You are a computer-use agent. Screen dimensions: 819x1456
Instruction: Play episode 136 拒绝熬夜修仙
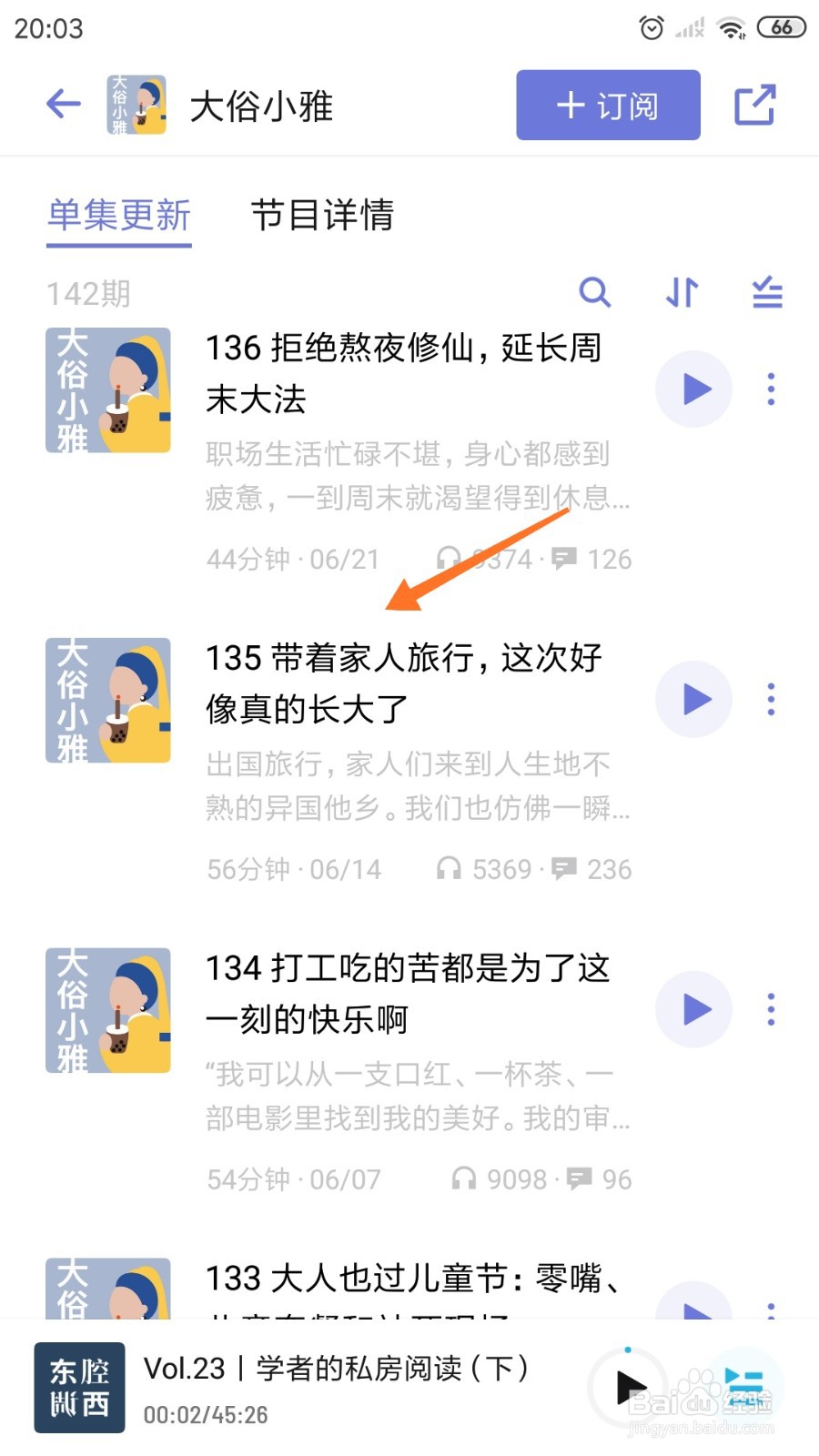click(x=693, y=389)
